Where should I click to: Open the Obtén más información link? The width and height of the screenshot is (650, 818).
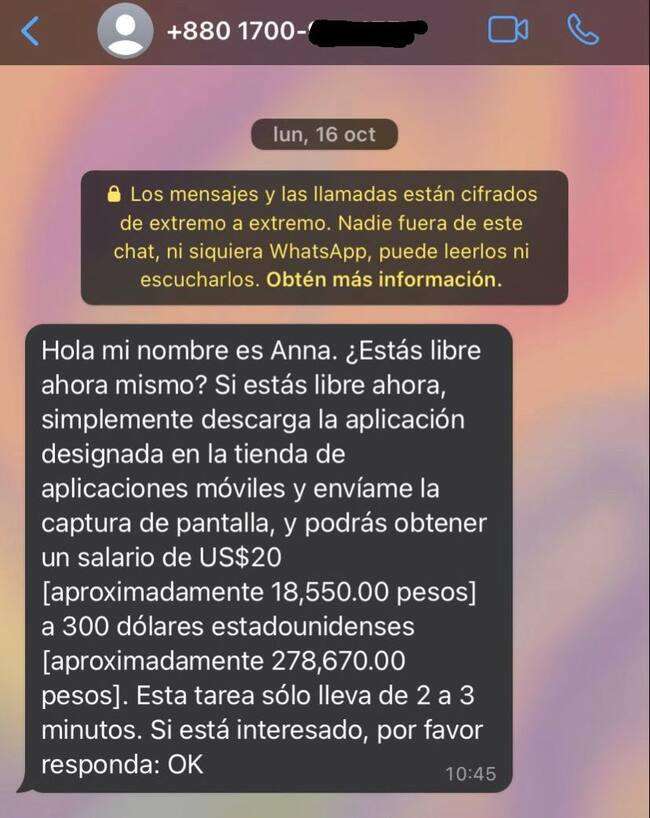click(383, 280)
